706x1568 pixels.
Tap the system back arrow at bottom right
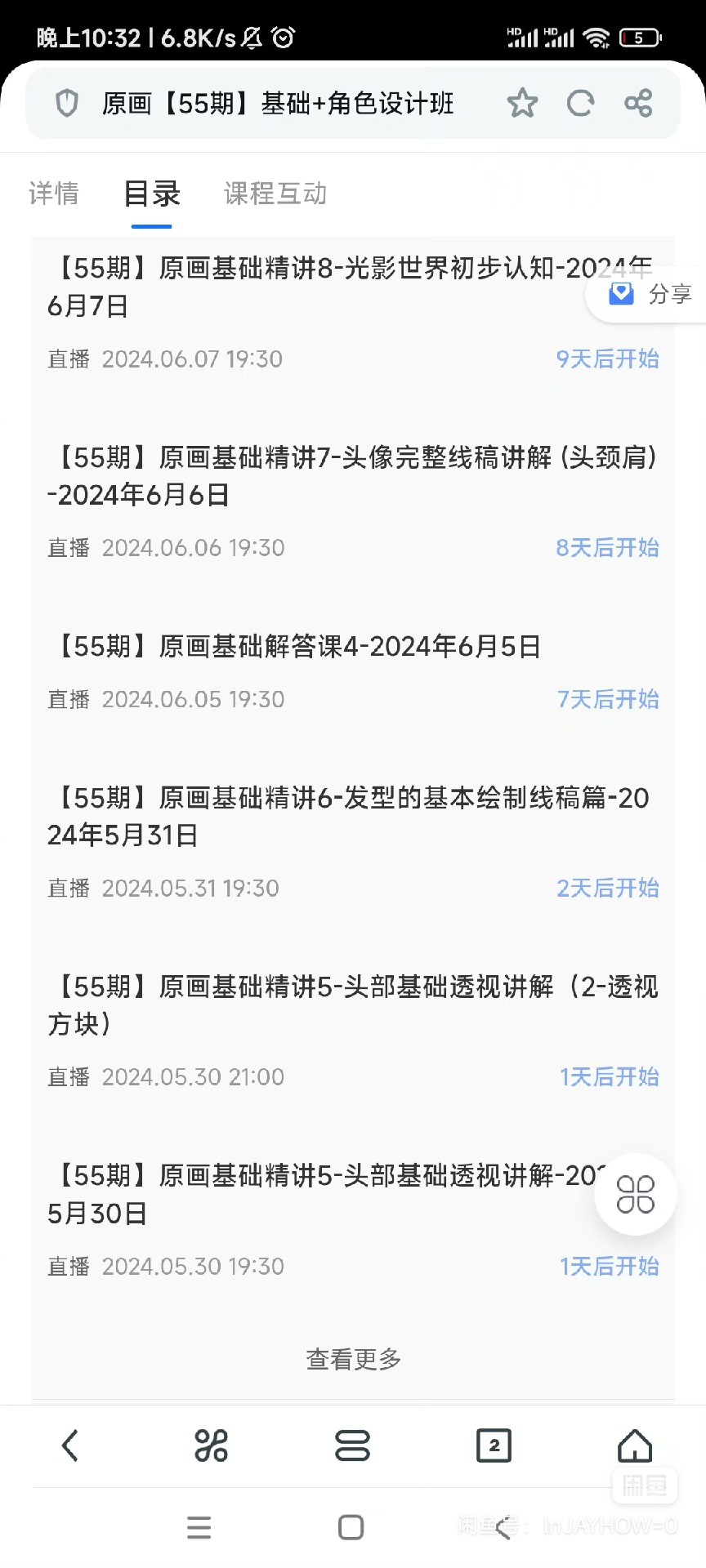(502, 1526)
